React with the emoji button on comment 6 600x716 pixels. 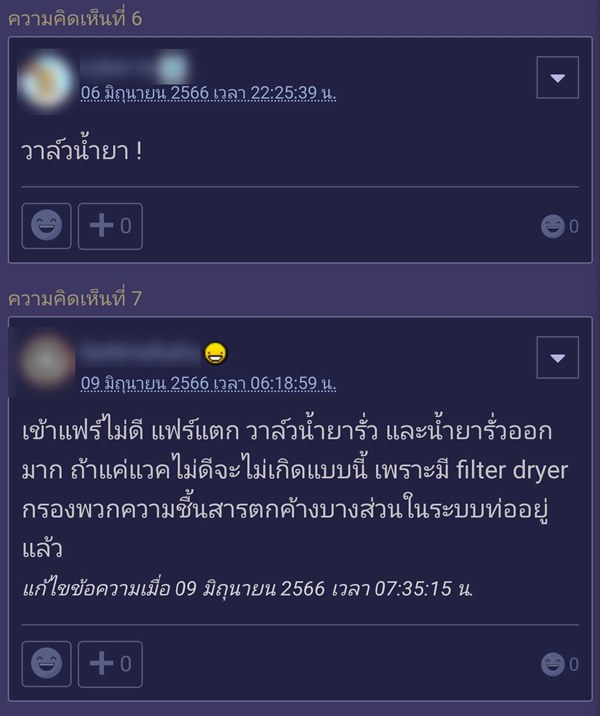(x=46, y=226)
